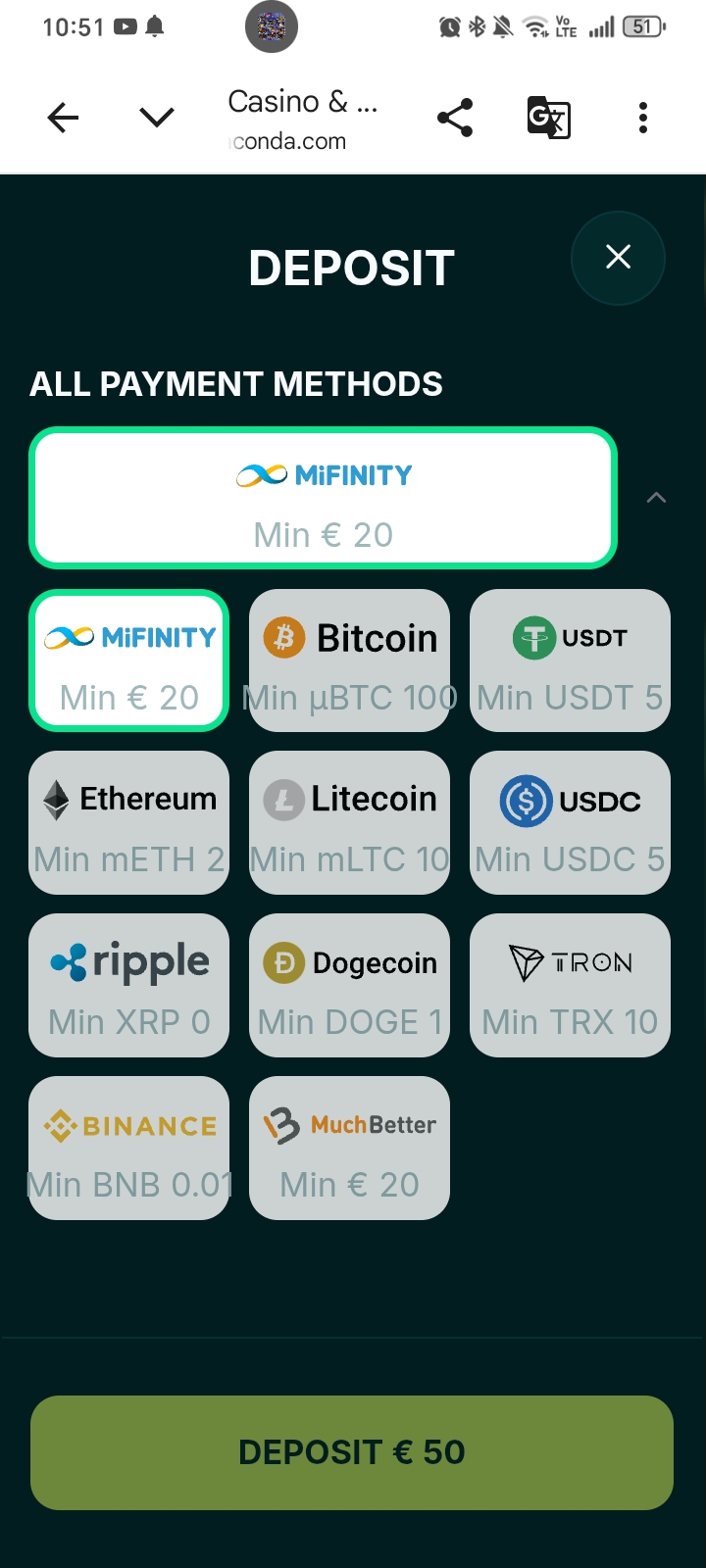Viewport: 706px width, 1568px height.
Task: Choose USDC payment method
Action: click(x=570, y=822)
